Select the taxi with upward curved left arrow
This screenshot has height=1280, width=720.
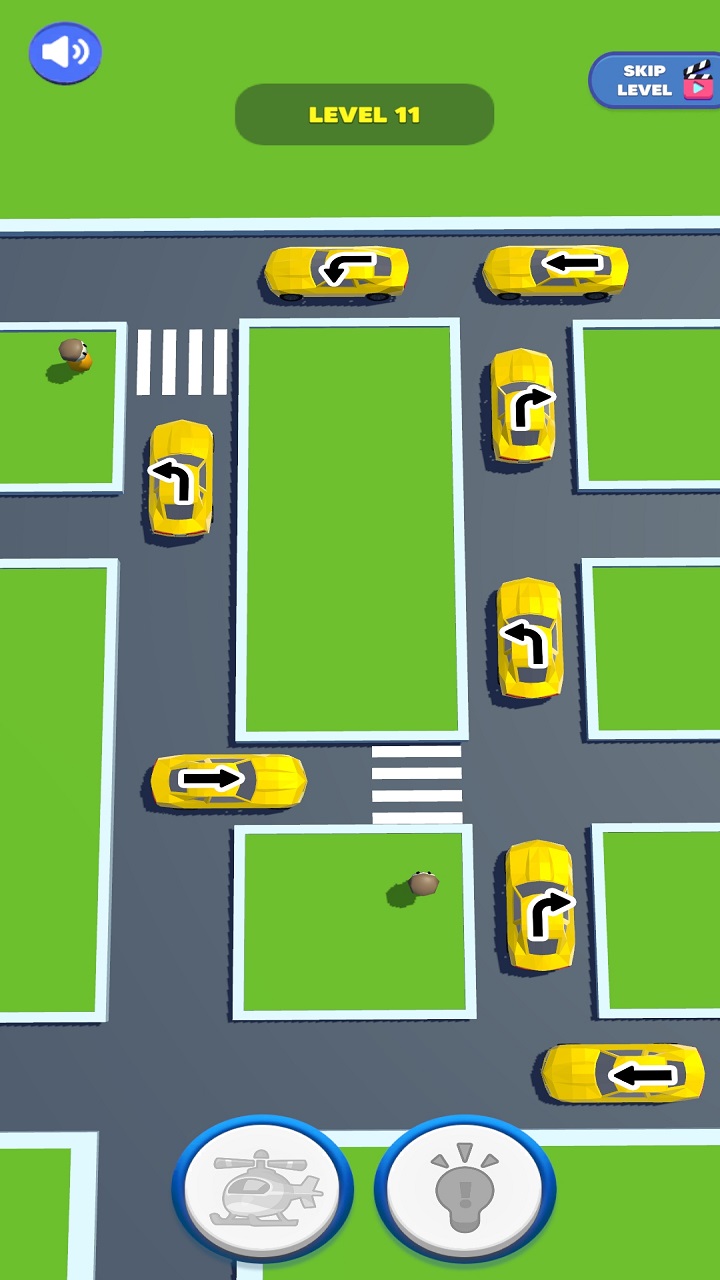[x=530, y=635]
